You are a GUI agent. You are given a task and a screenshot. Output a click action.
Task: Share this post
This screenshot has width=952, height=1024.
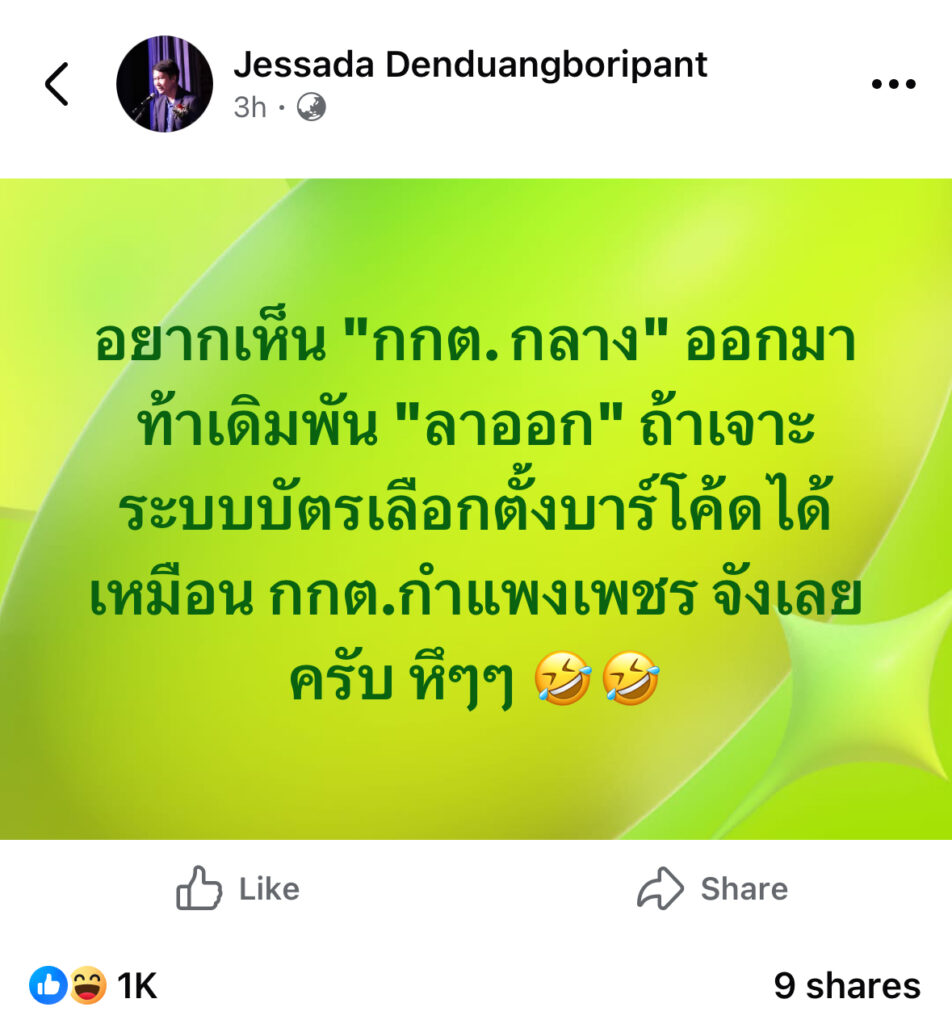pos(712,888)
